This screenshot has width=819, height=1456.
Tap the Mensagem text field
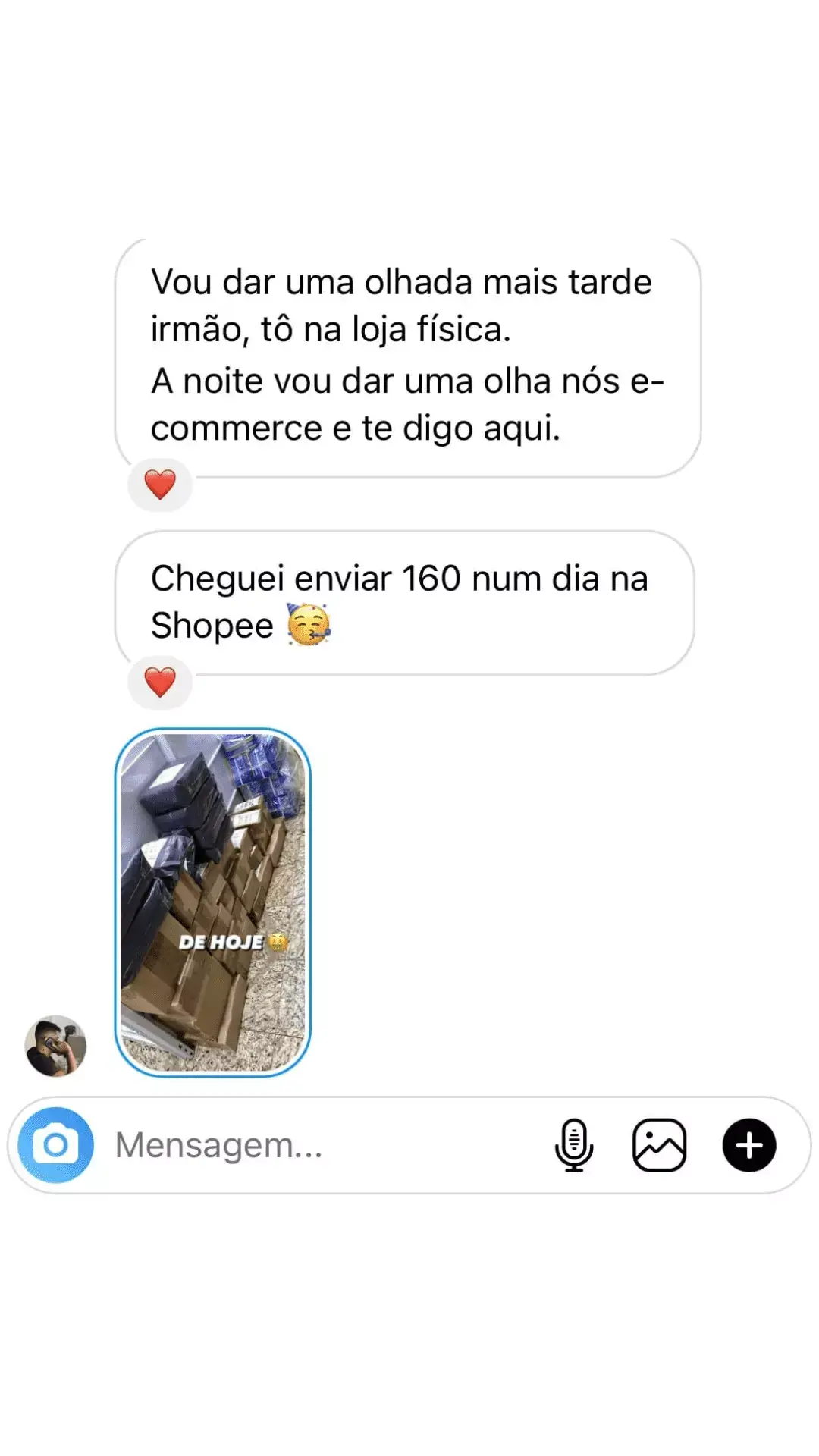(318, 1145)
